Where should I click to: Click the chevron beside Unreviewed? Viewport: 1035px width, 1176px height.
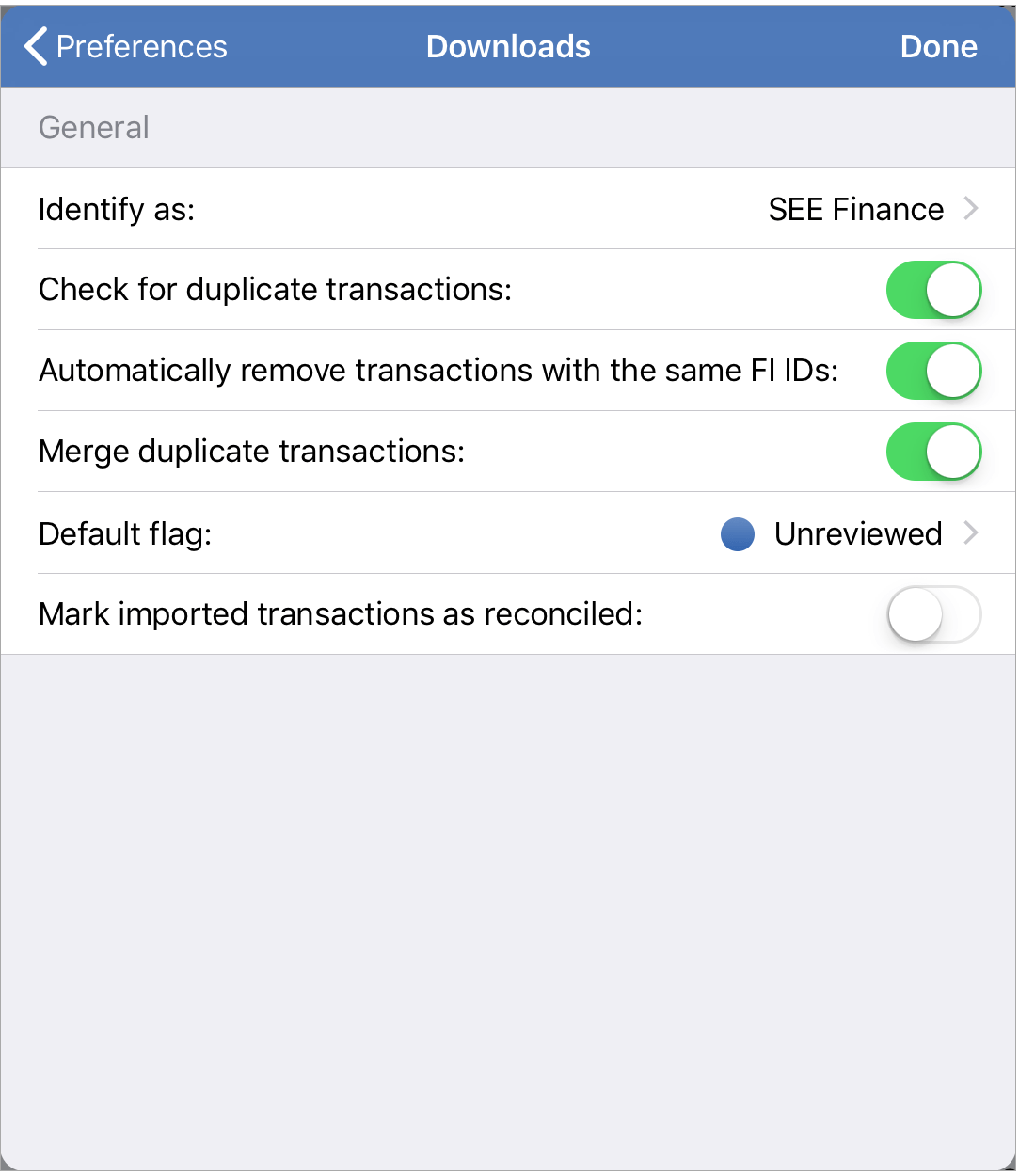point(970,533)
